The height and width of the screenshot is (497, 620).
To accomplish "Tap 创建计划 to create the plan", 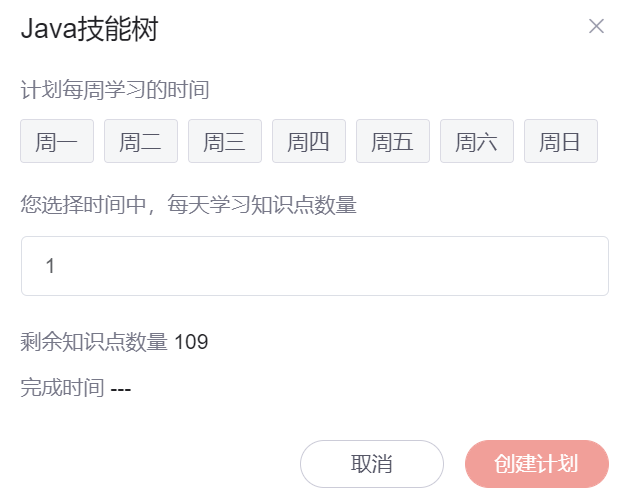I will point(537,464).
